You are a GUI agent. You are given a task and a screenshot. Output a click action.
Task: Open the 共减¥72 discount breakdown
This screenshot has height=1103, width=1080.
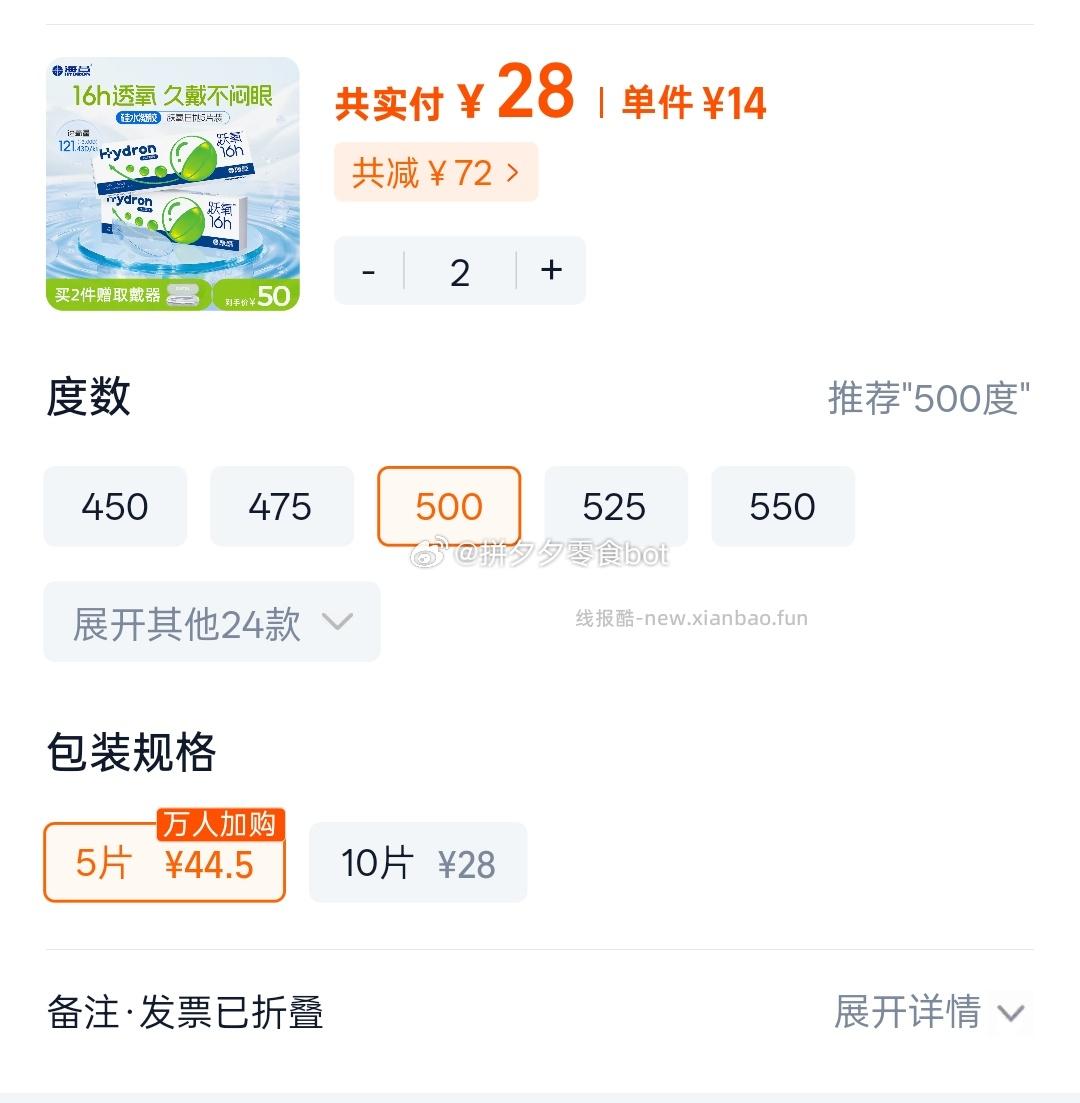pos(436,172)
